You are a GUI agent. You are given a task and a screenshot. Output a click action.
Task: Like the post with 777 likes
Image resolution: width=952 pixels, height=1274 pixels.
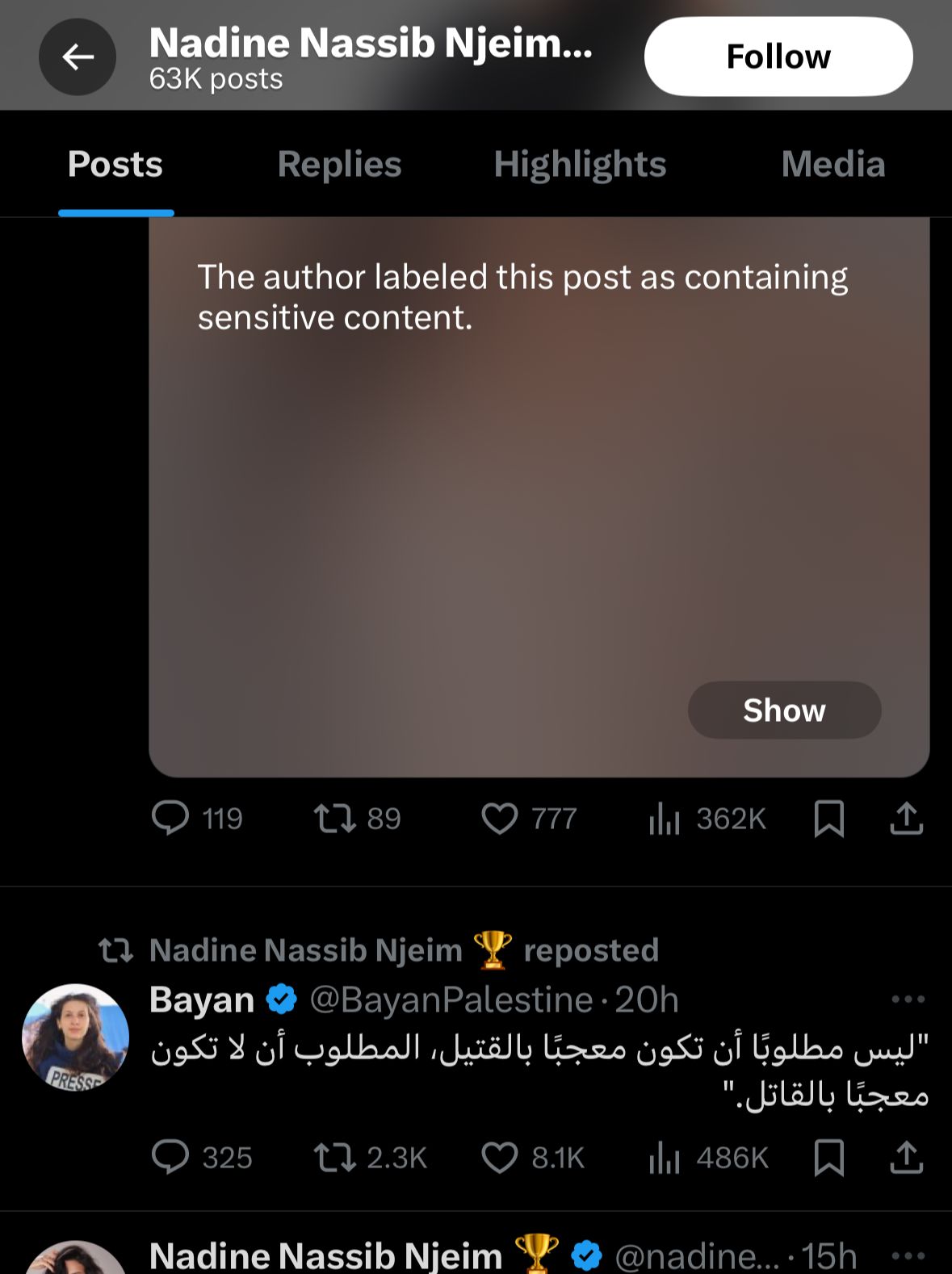pyautogui.click(x=500, y=818)
